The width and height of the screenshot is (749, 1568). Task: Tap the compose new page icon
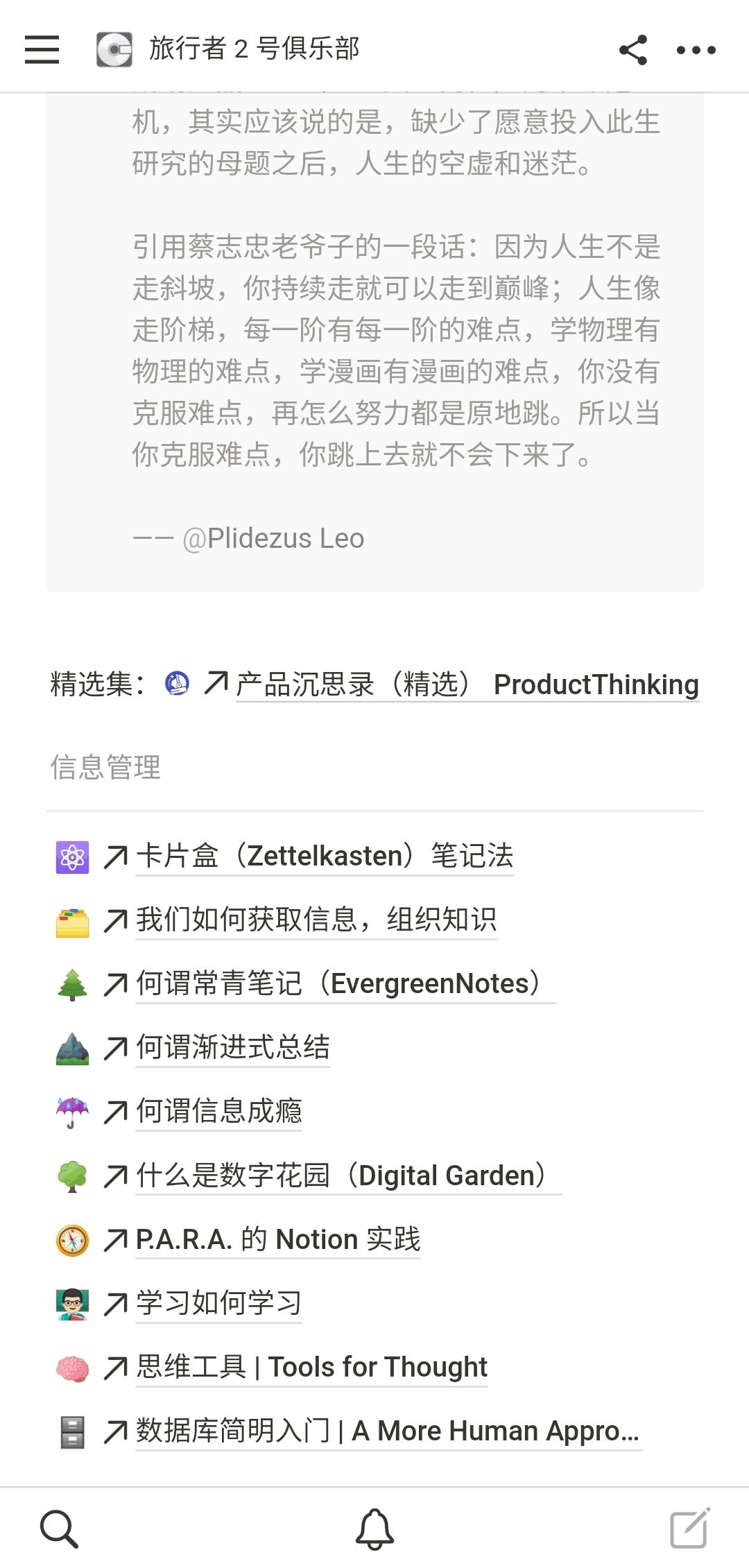coord(690,1528)
